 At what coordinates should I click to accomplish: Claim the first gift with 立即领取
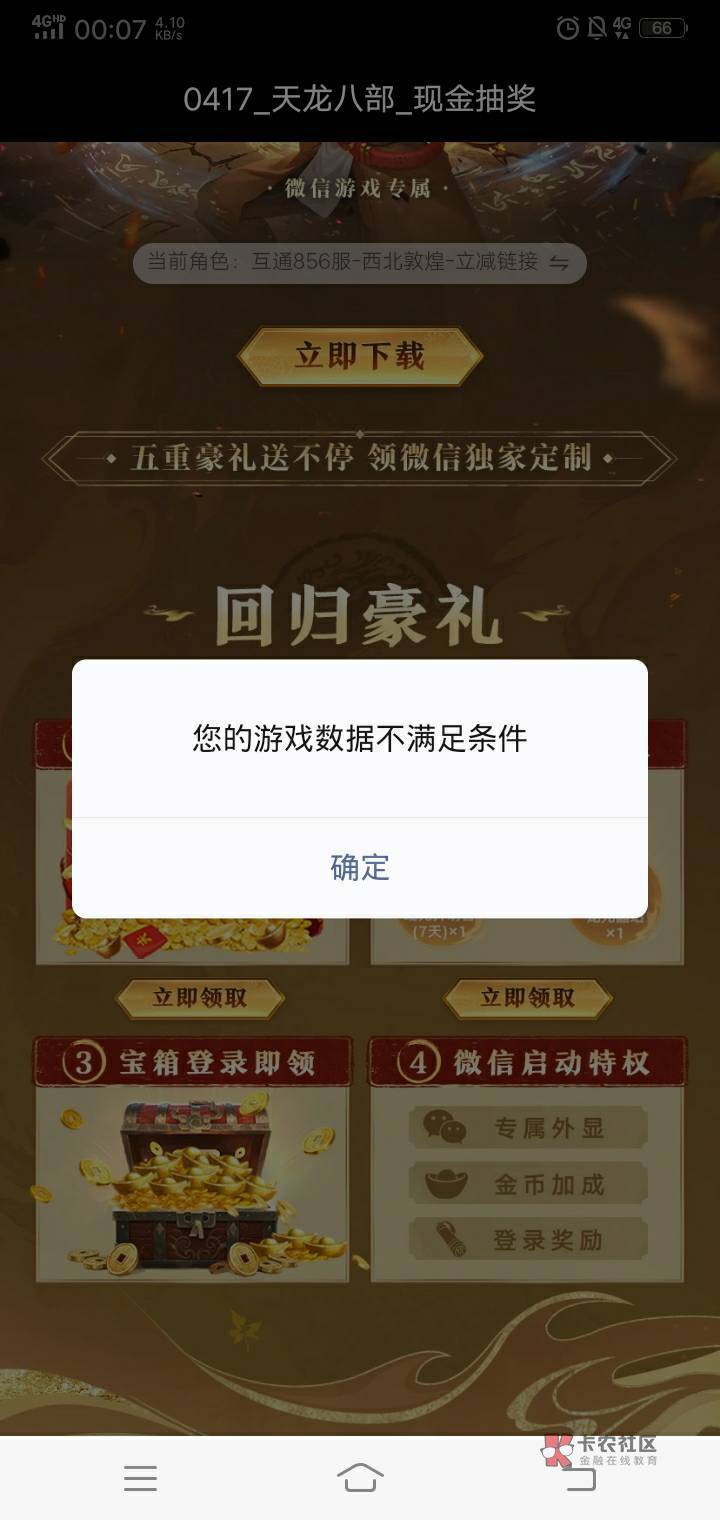click(x=200, y=997)
